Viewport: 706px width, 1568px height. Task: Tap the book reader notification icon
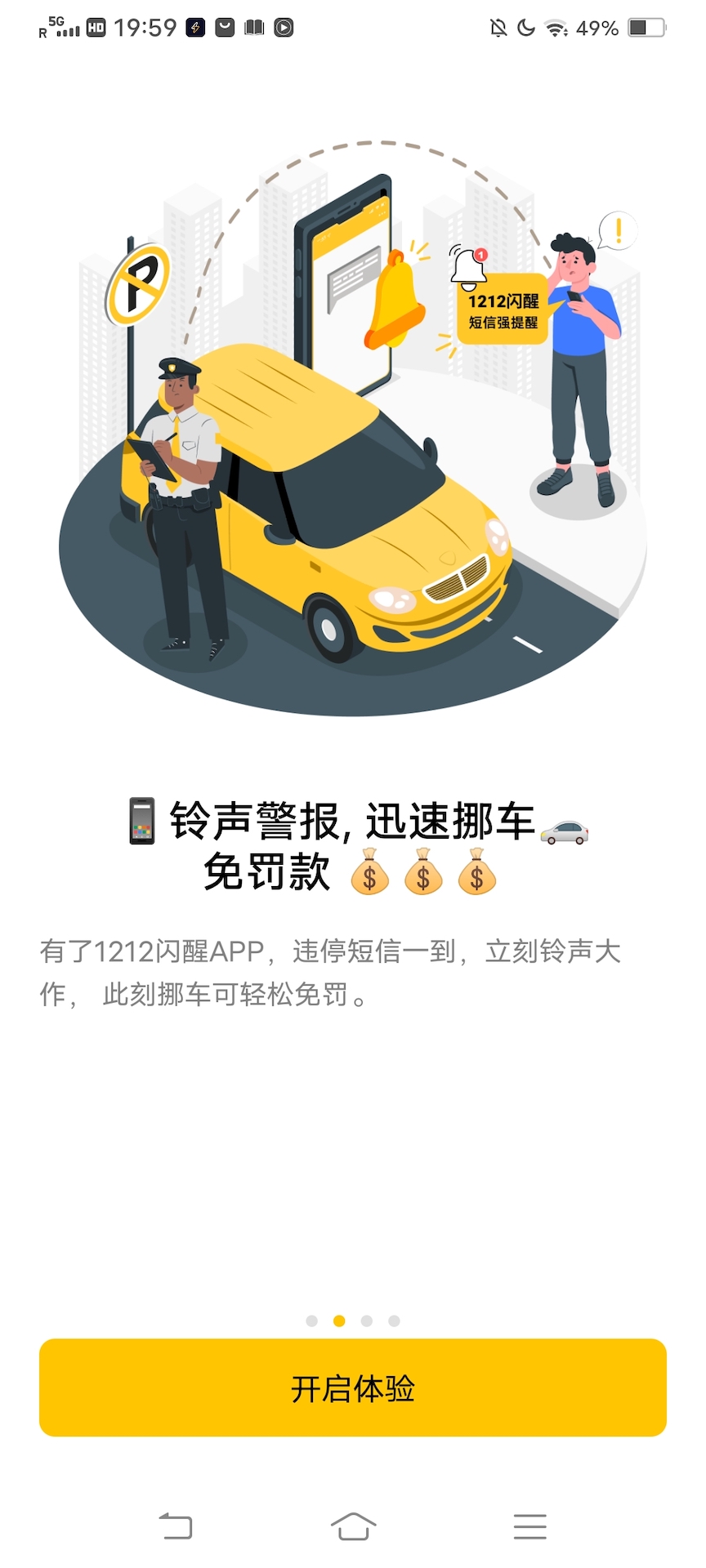(254, 27)
